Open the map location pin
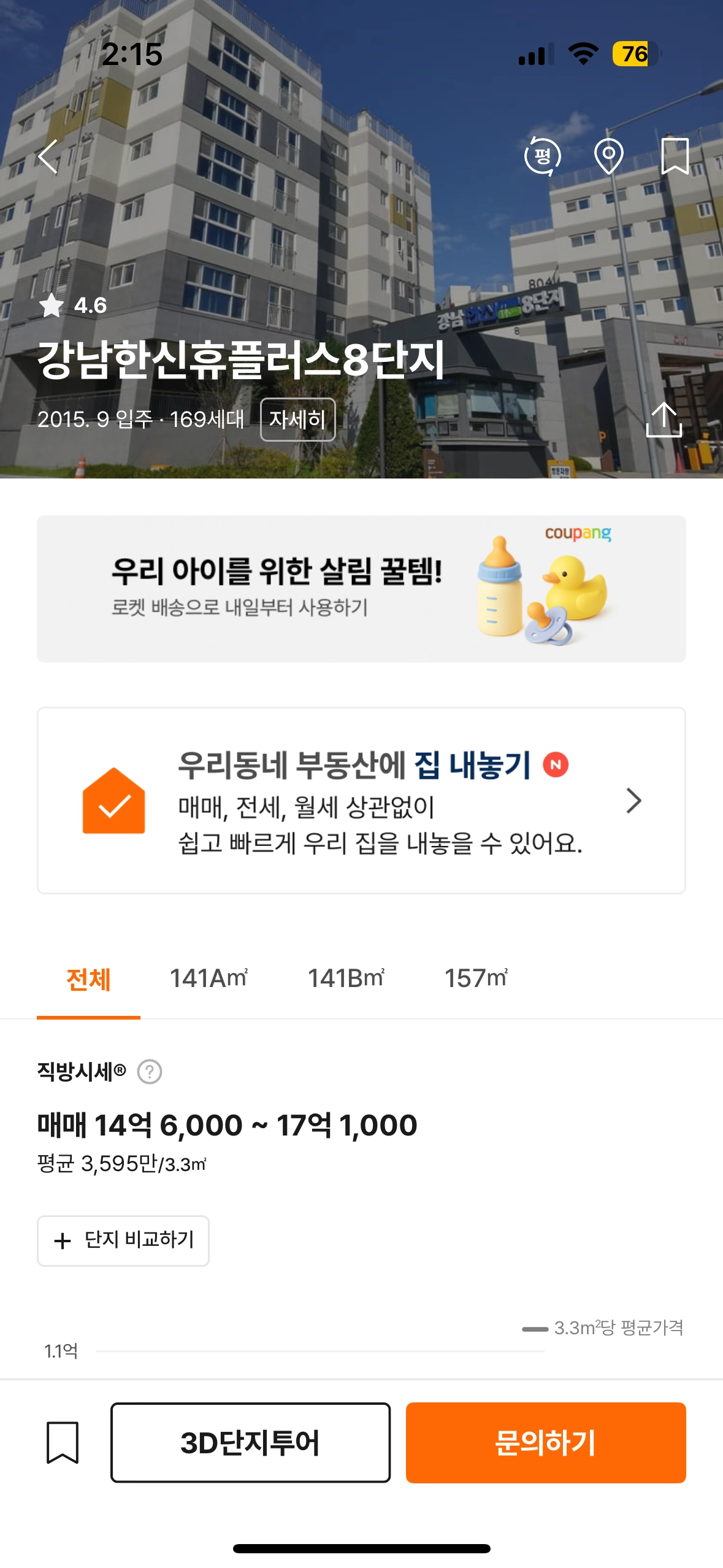This screenshot has height=1568, width=723. pyautogui.click(x=609, y=156)
